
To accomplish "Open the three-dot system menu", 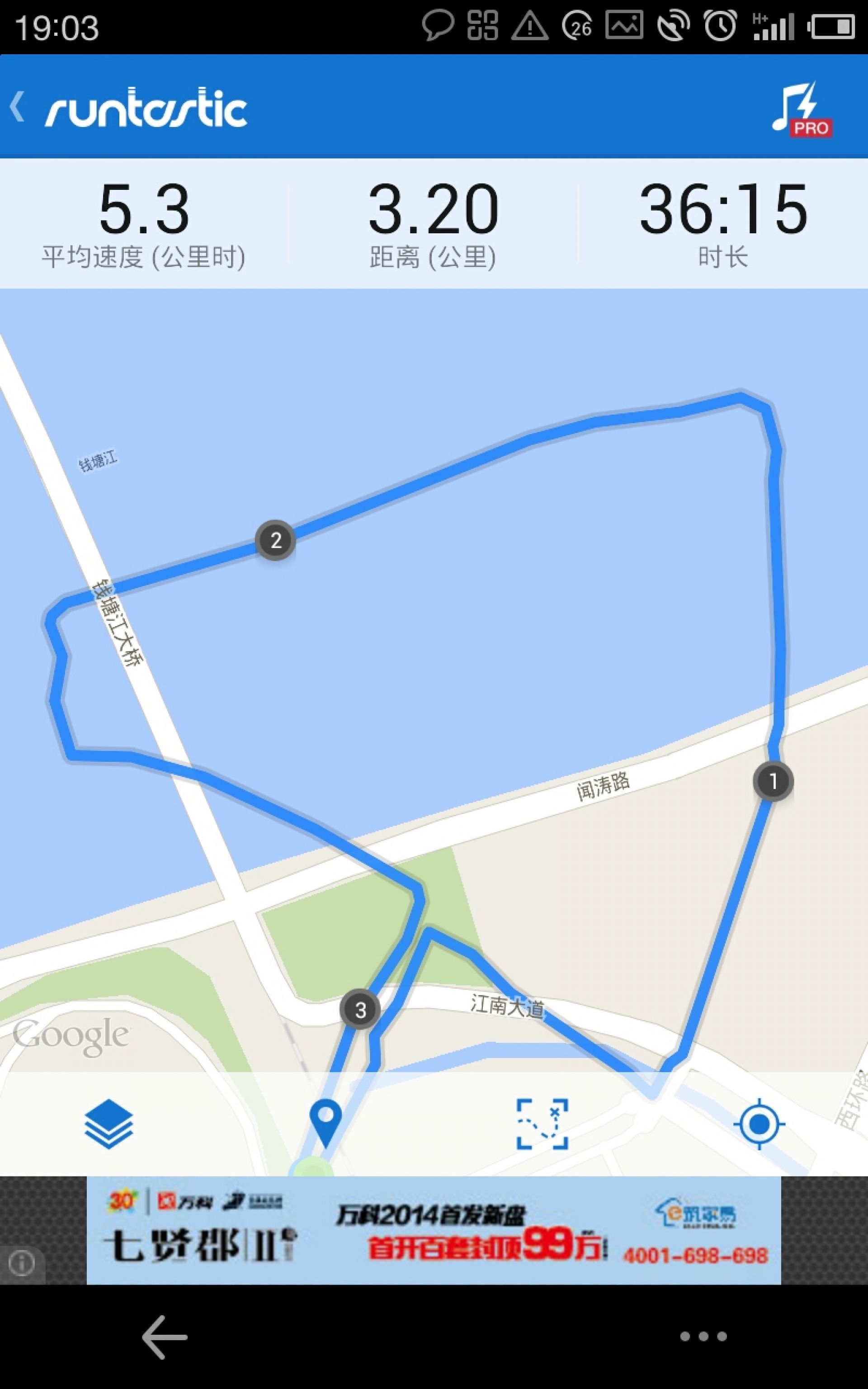I will 703,1337.
